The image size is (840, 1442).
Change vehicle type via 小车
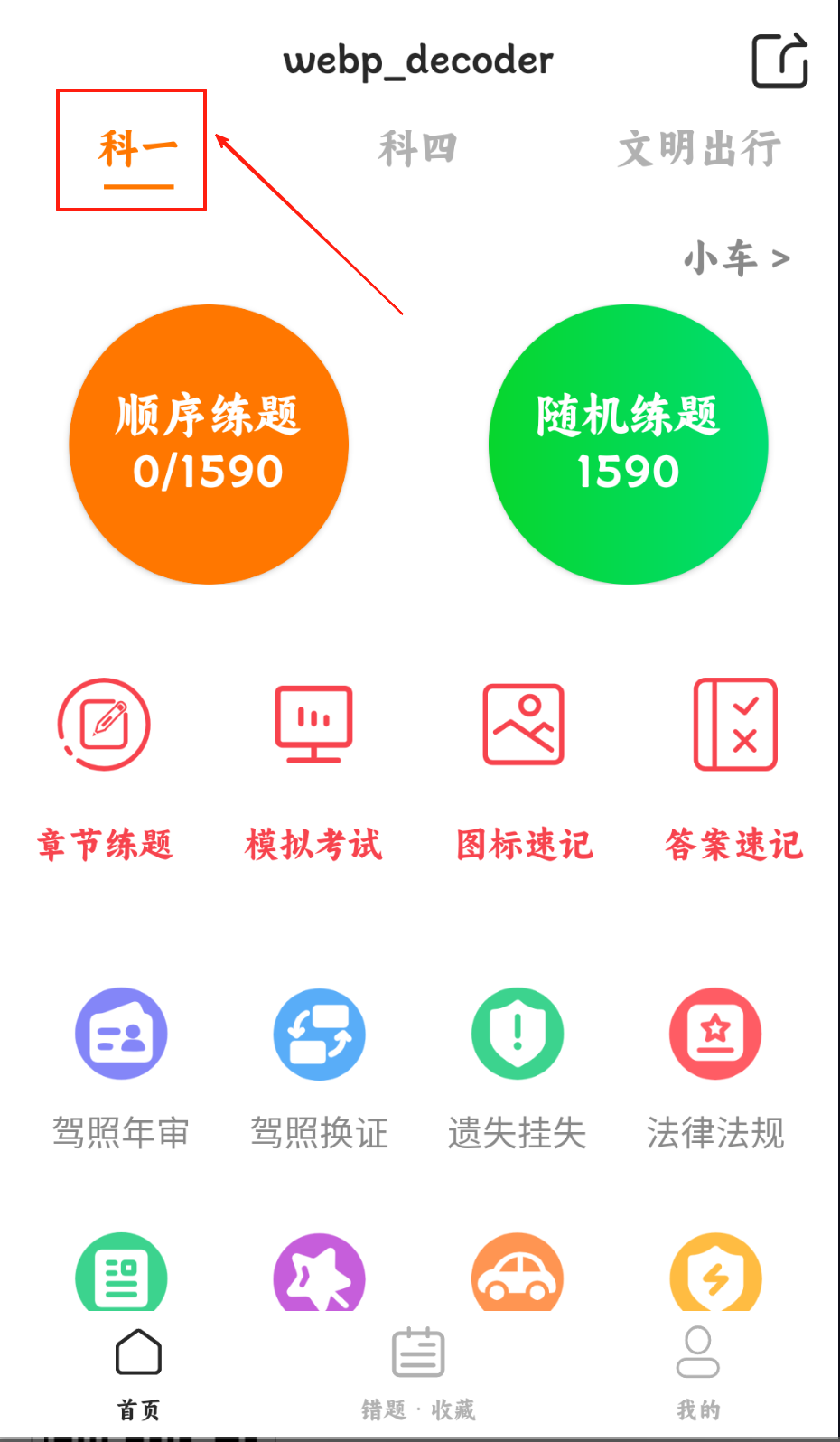point(737,259)
